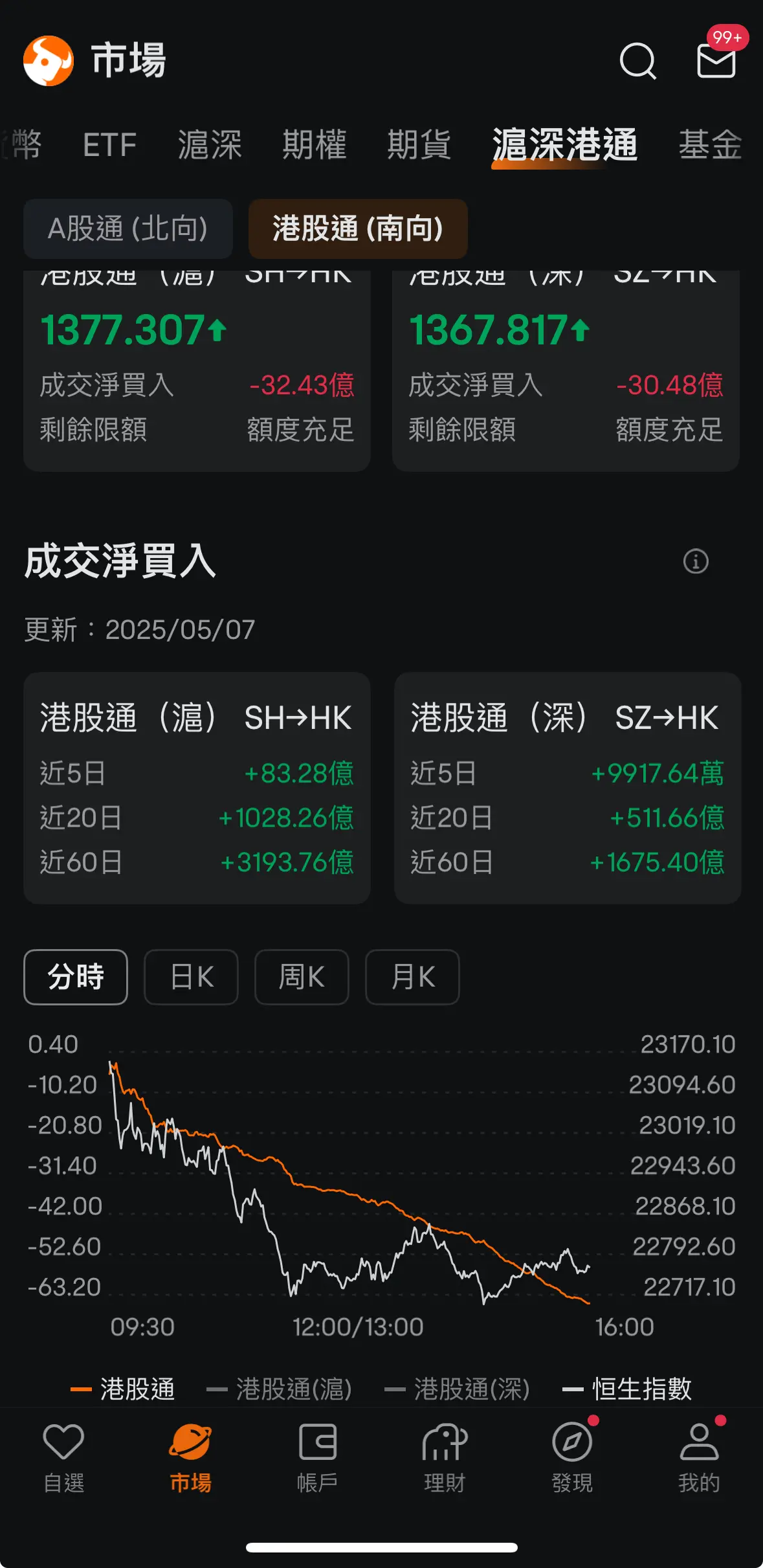This screenshot has width=763, height=1568.
Task: Select the 日K chart period
Action: 191,977
